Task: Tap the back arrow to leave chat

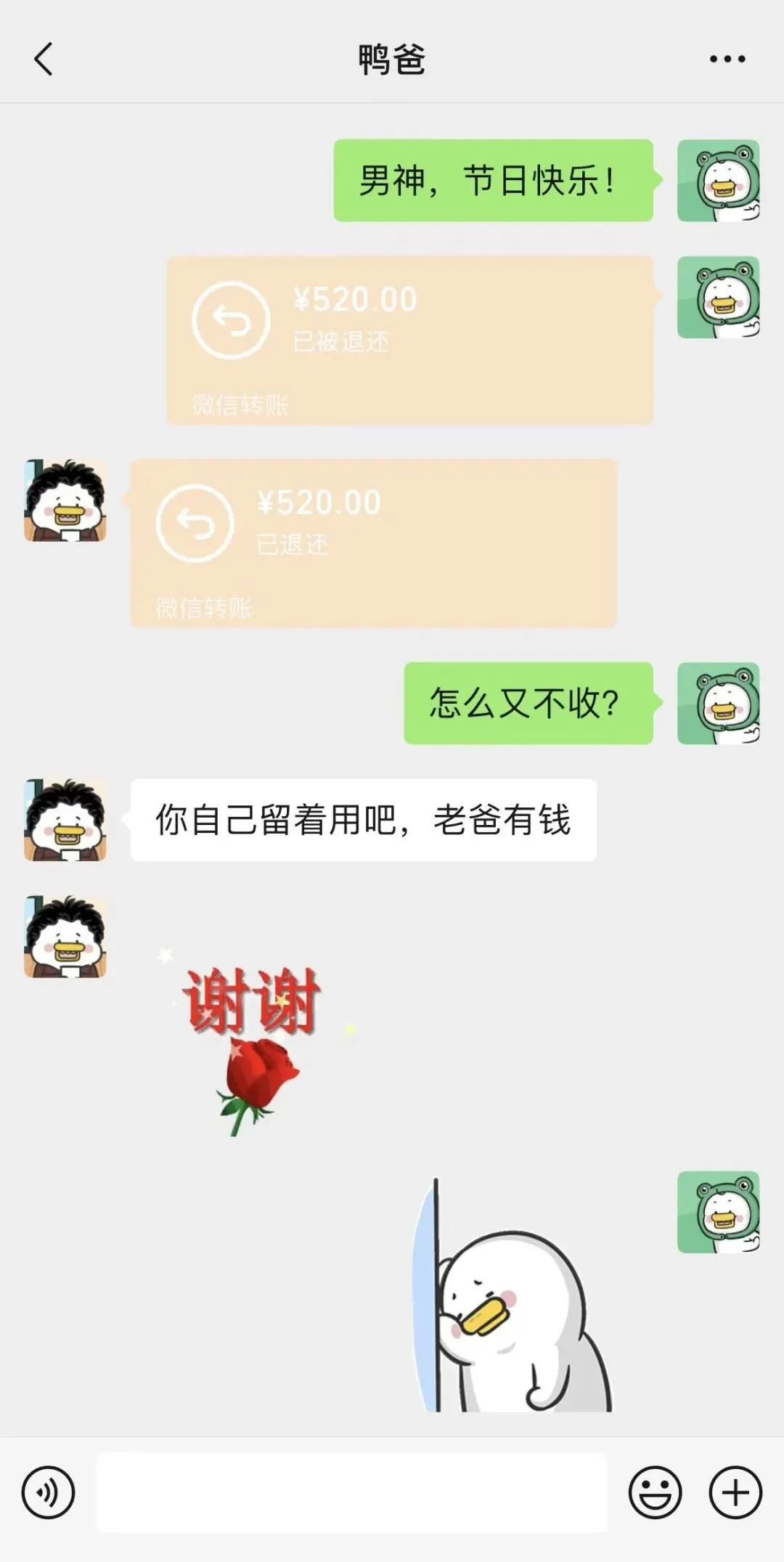Action: click(x=44, y=60)
